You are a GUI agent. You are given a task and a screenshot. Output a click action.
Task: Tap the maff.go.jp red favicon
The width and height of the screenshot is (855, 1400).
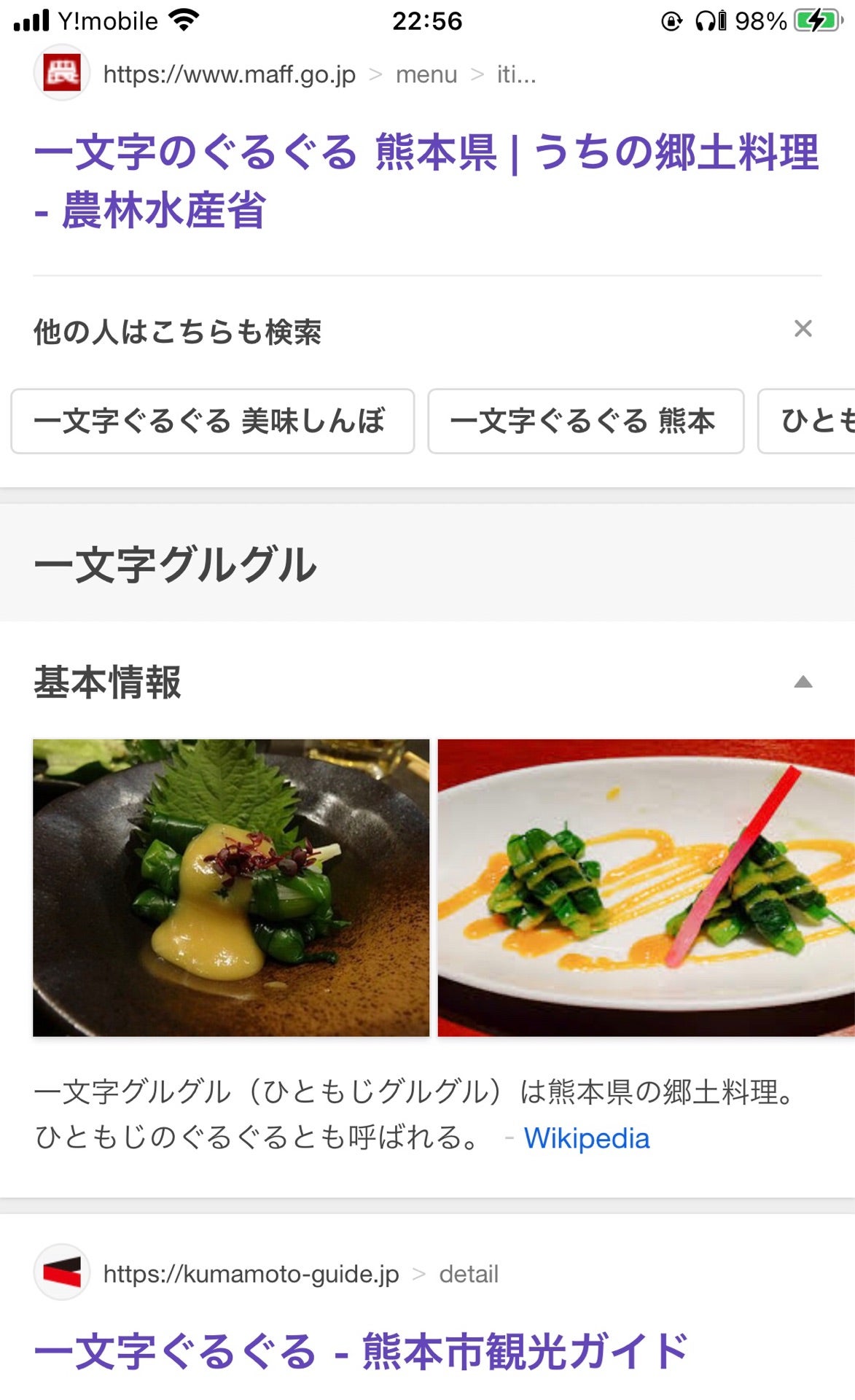point(61,73)
